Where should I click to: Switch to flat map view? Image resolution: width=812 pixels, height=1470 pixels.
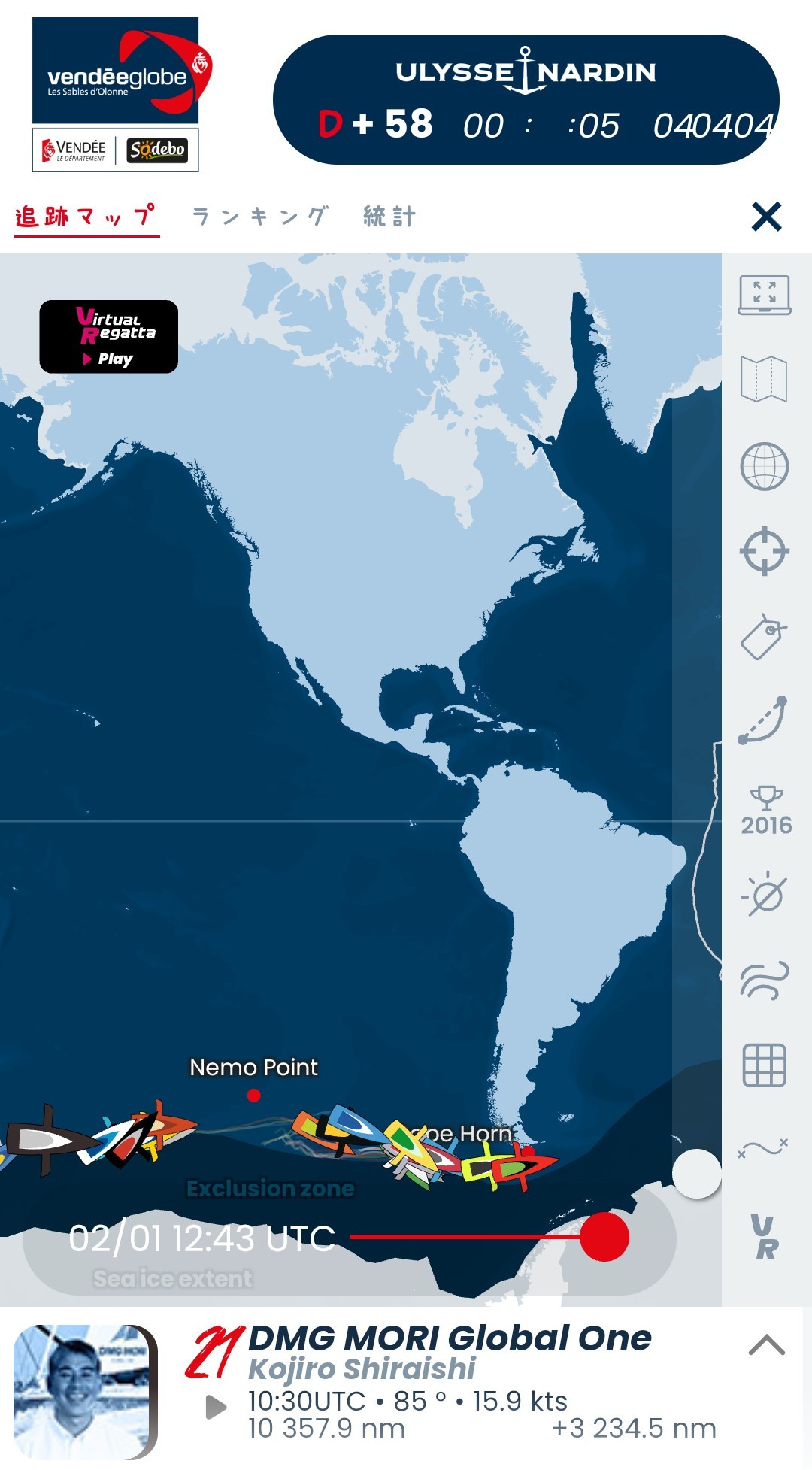pos(765,379)
